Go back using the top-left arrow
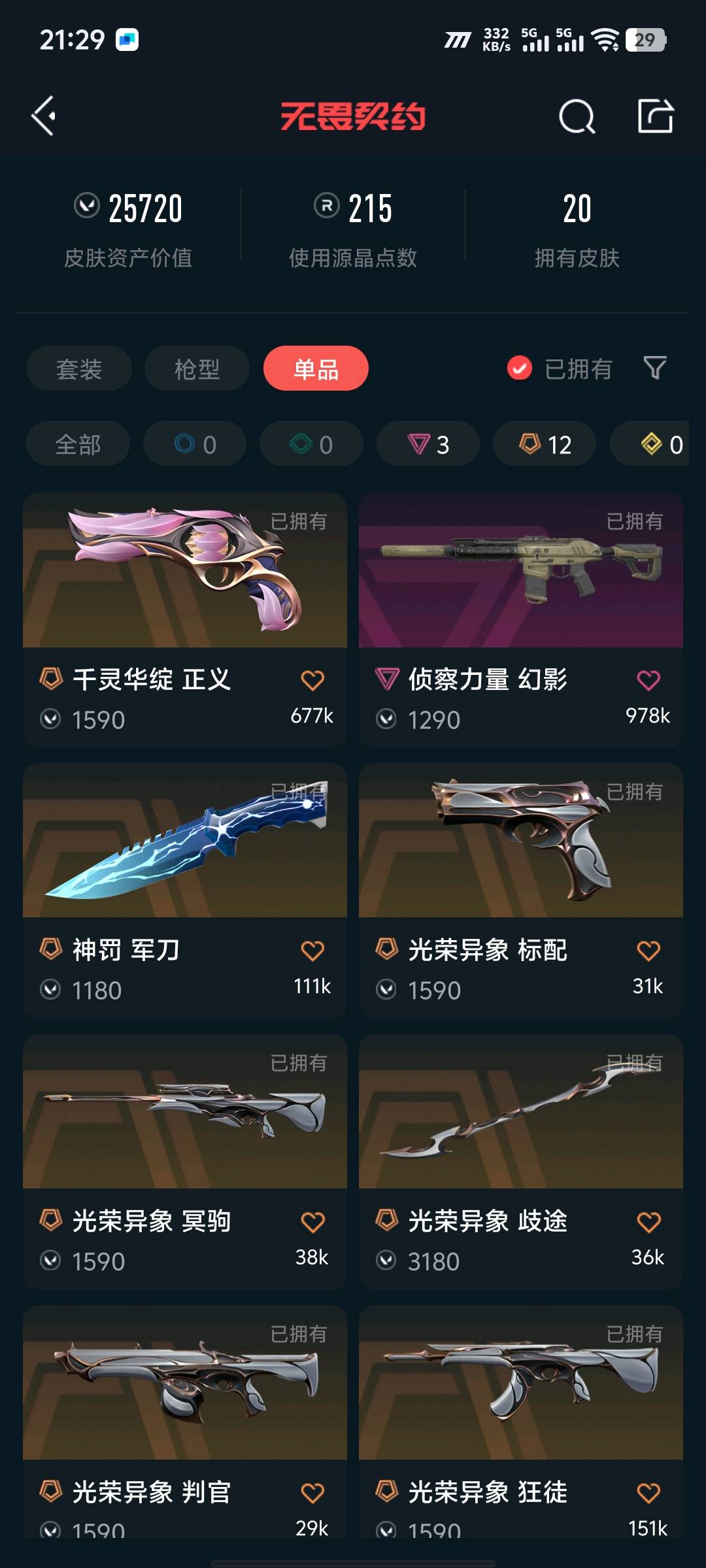This screenshot has width=706, height=1568. 44,116
